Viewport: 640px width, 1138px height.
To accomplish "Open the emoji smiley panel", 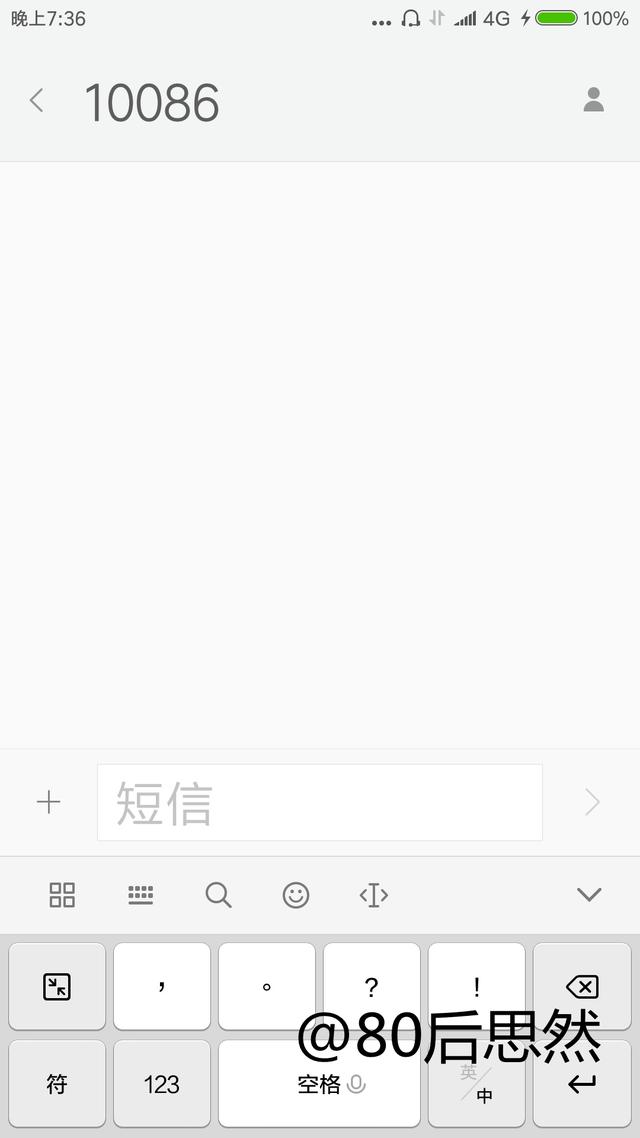I will click(x=296, y=895).
